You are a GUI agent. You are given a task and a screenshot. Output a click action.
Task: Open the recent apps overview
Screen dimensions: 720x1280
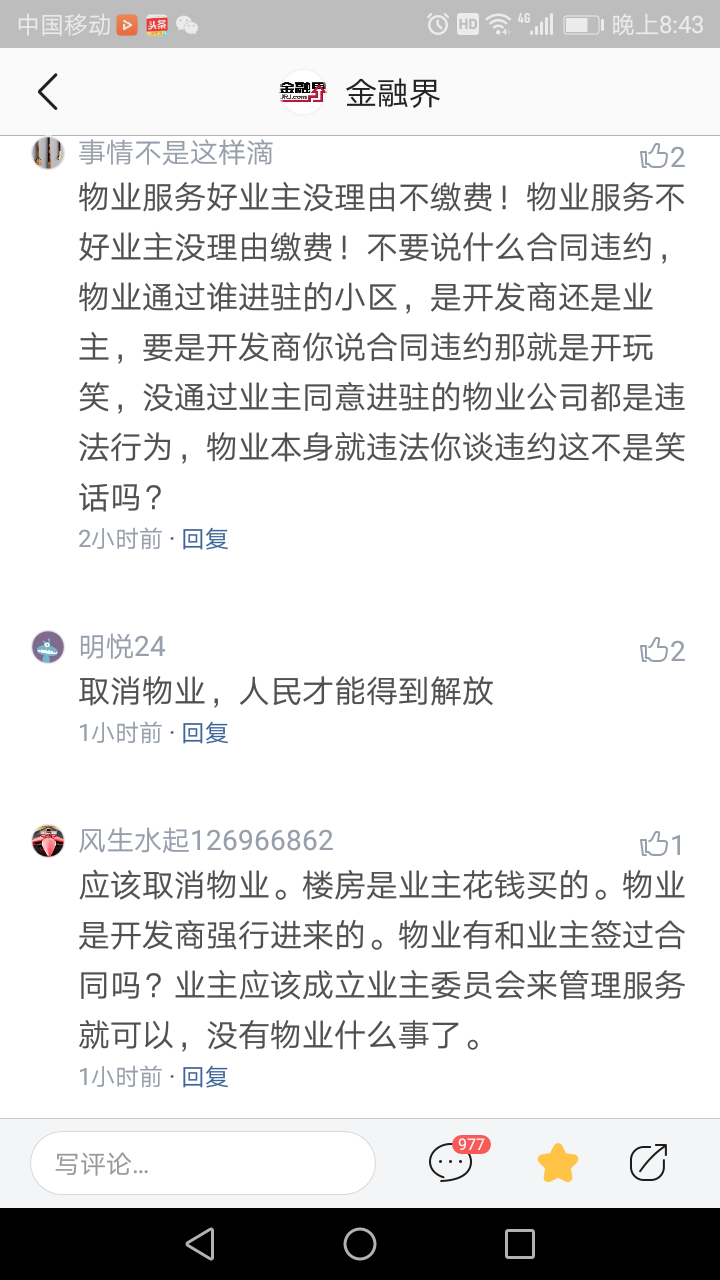[x=520, y=1244]
